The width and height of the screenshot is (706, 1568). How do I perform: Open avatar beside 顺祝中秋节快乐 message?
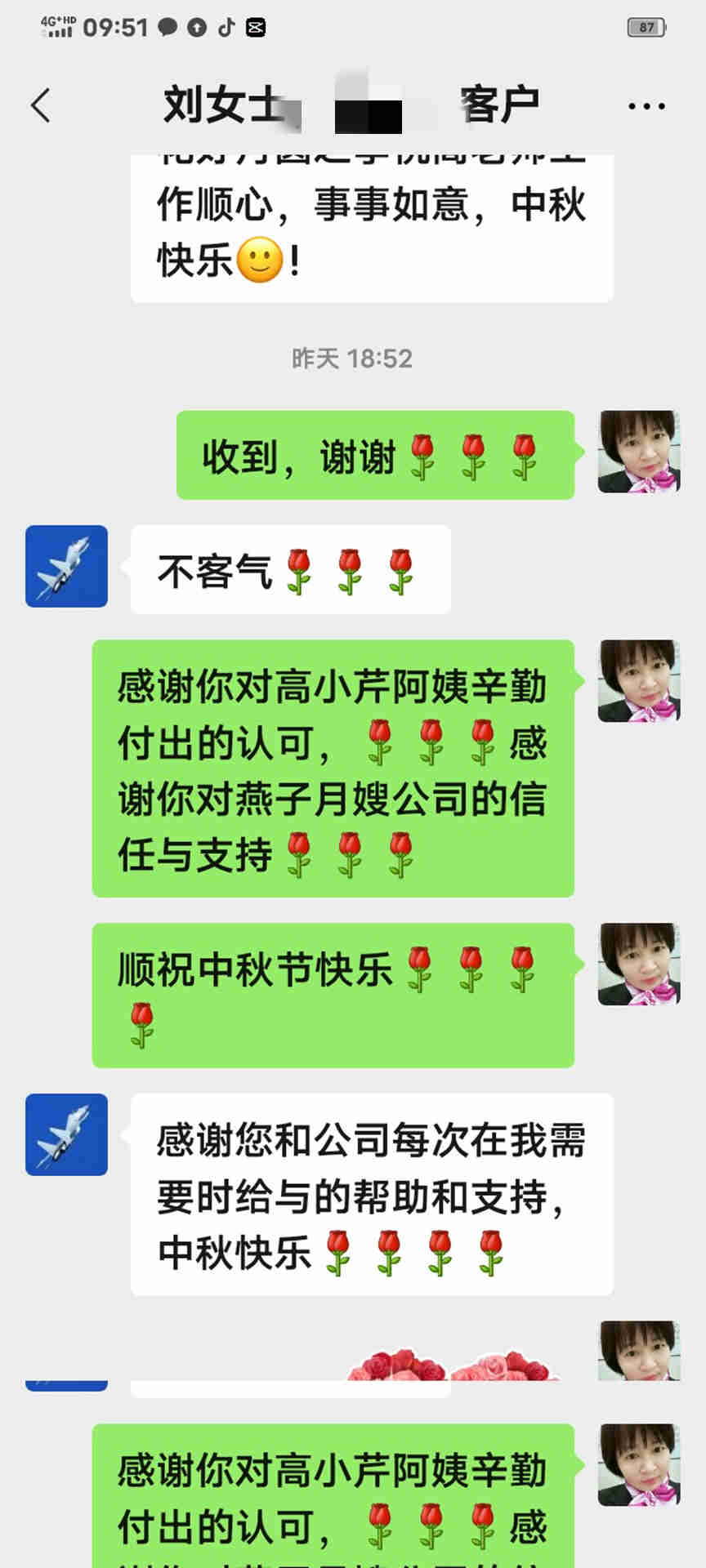639,964
